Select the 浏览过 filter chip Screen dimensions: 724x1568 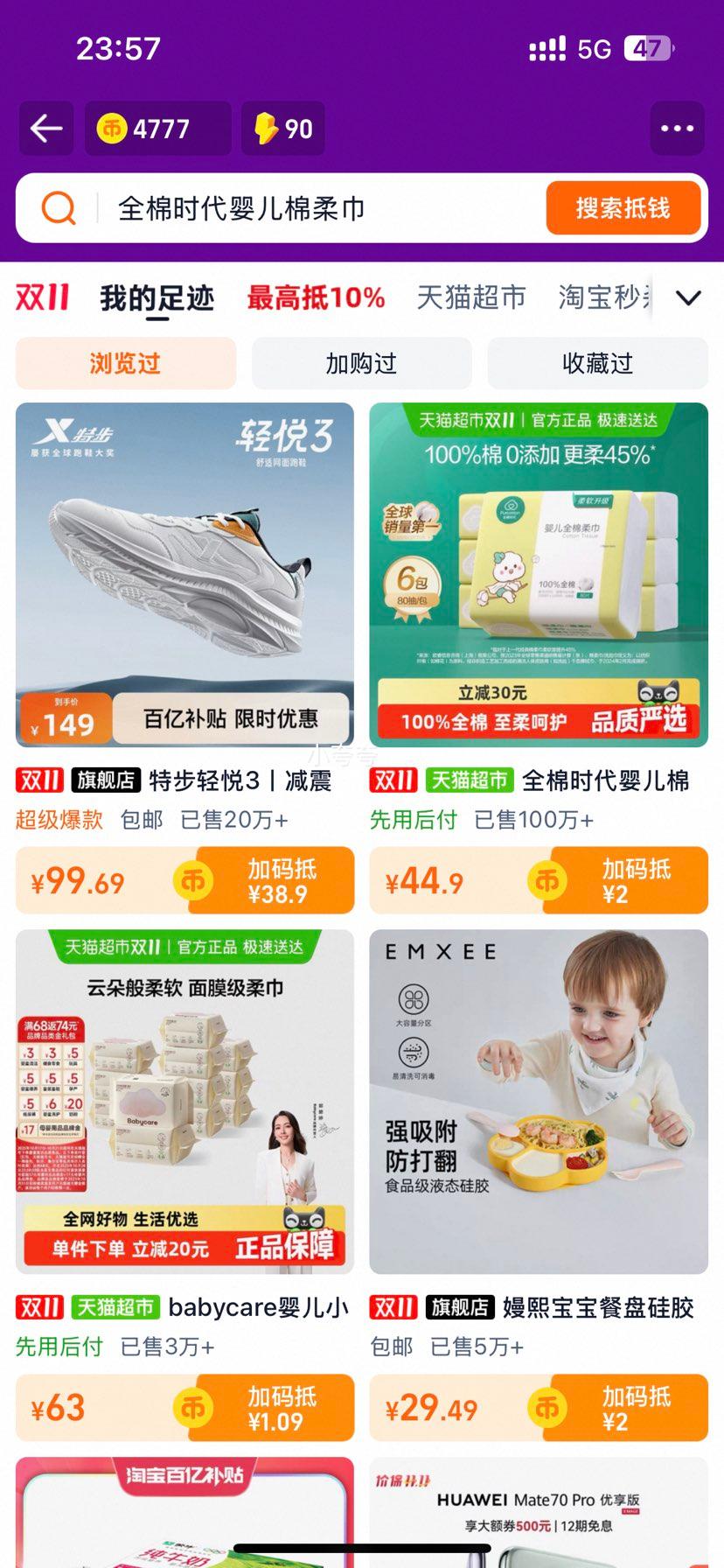click(x=125, y=363)
